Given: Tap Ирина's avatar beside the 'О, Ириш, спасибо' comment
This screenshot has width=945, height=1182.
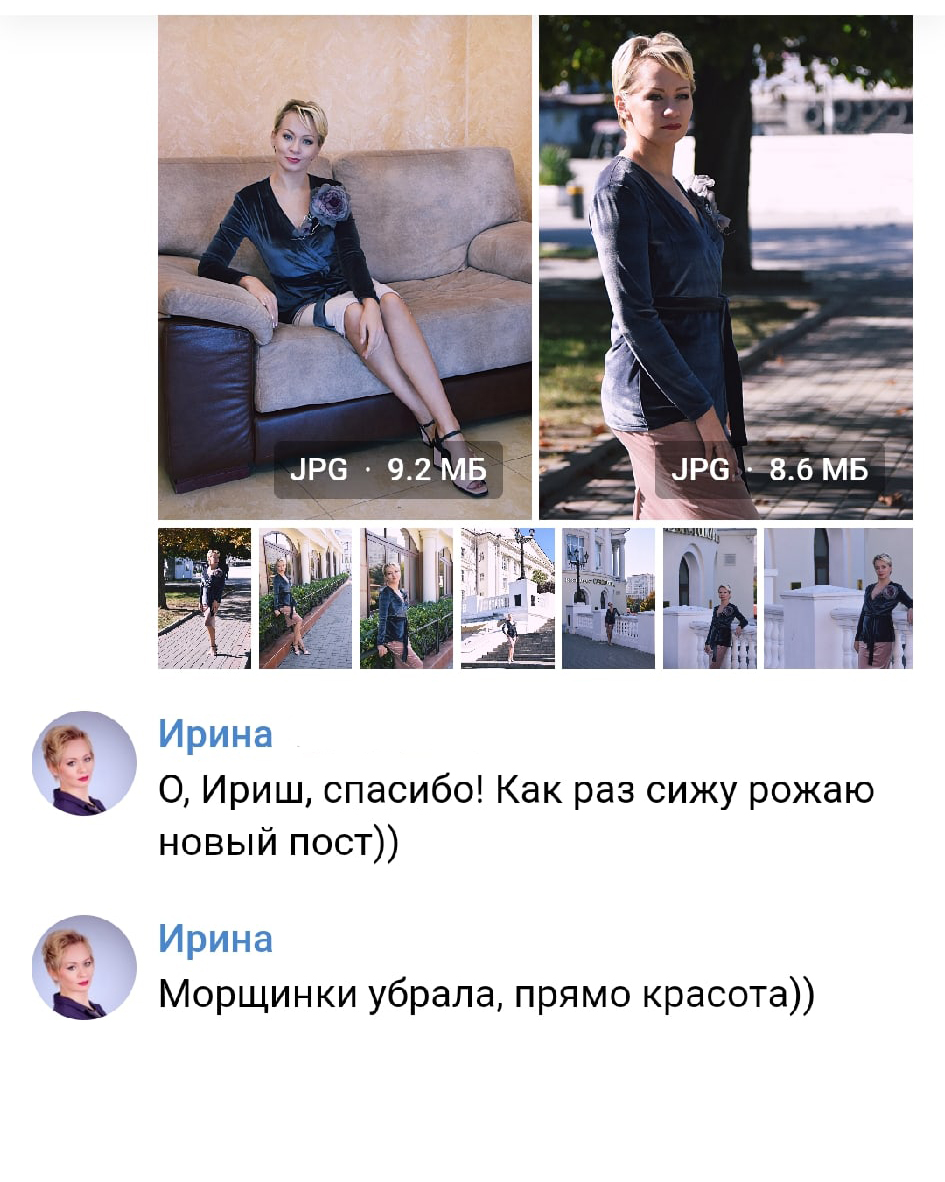Looking at the screenshot, I should (84, 763).
